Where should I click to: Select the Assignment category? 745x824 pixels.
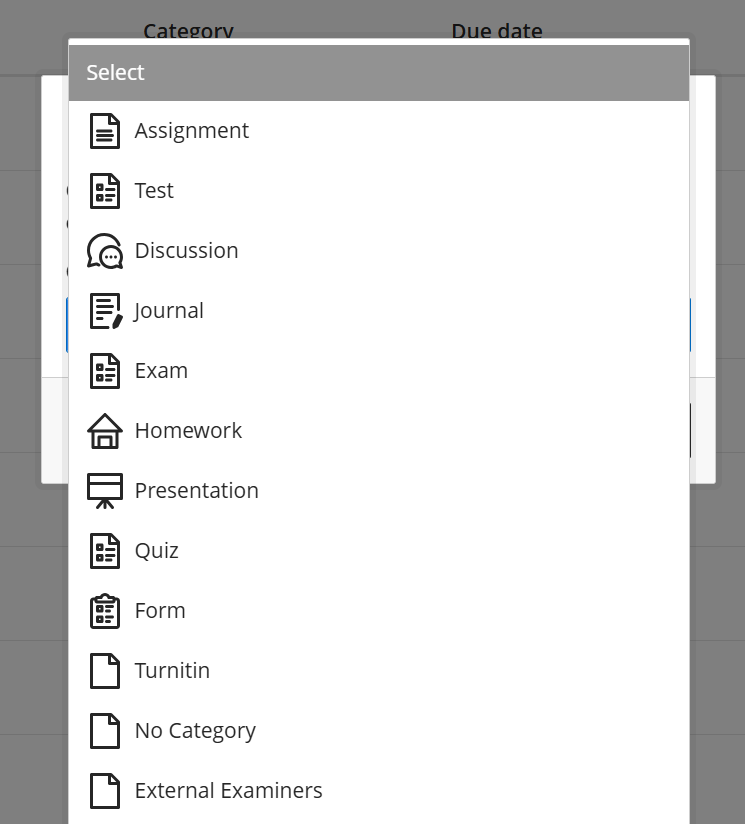click(x=191, y=131)
